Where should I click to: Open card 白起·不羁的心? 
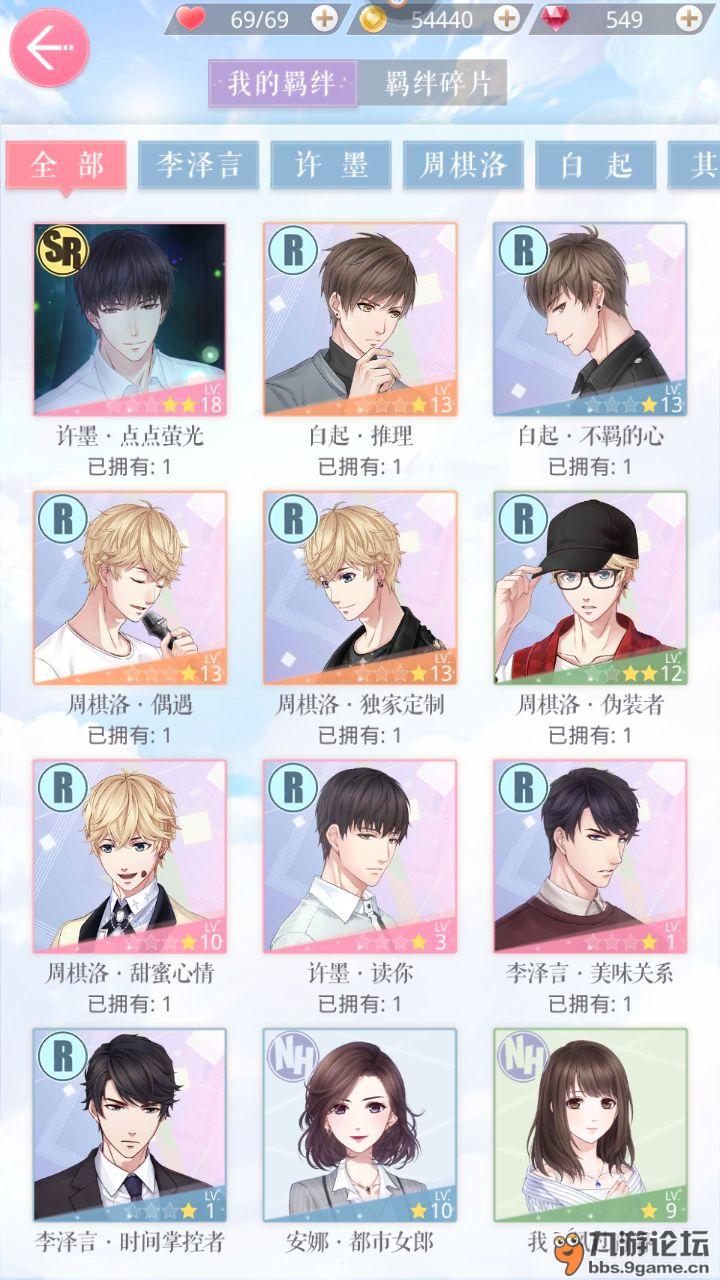pyautogui.click(x=590, y=320)
